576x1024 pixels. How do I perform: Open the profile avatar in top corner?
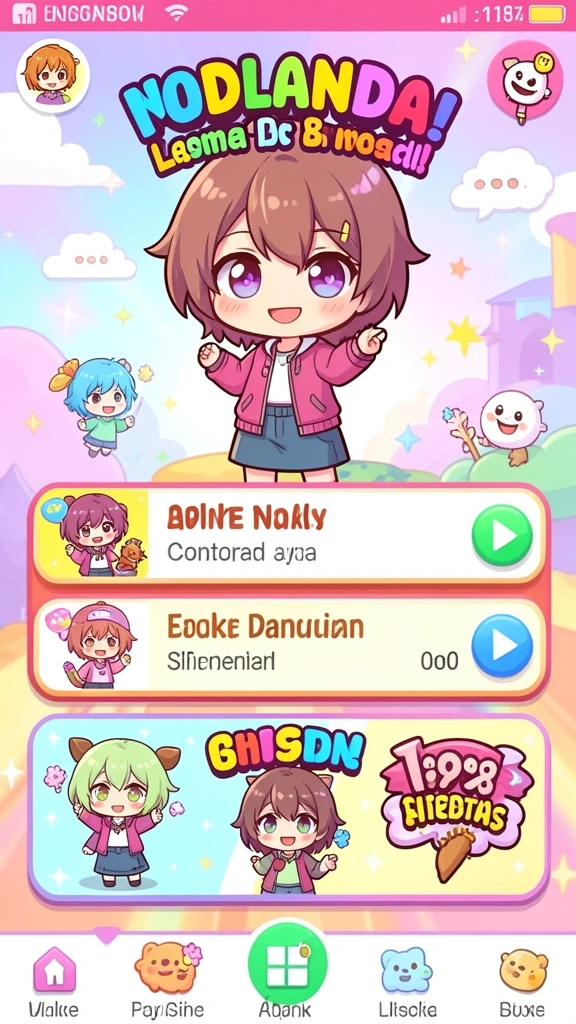52,76
